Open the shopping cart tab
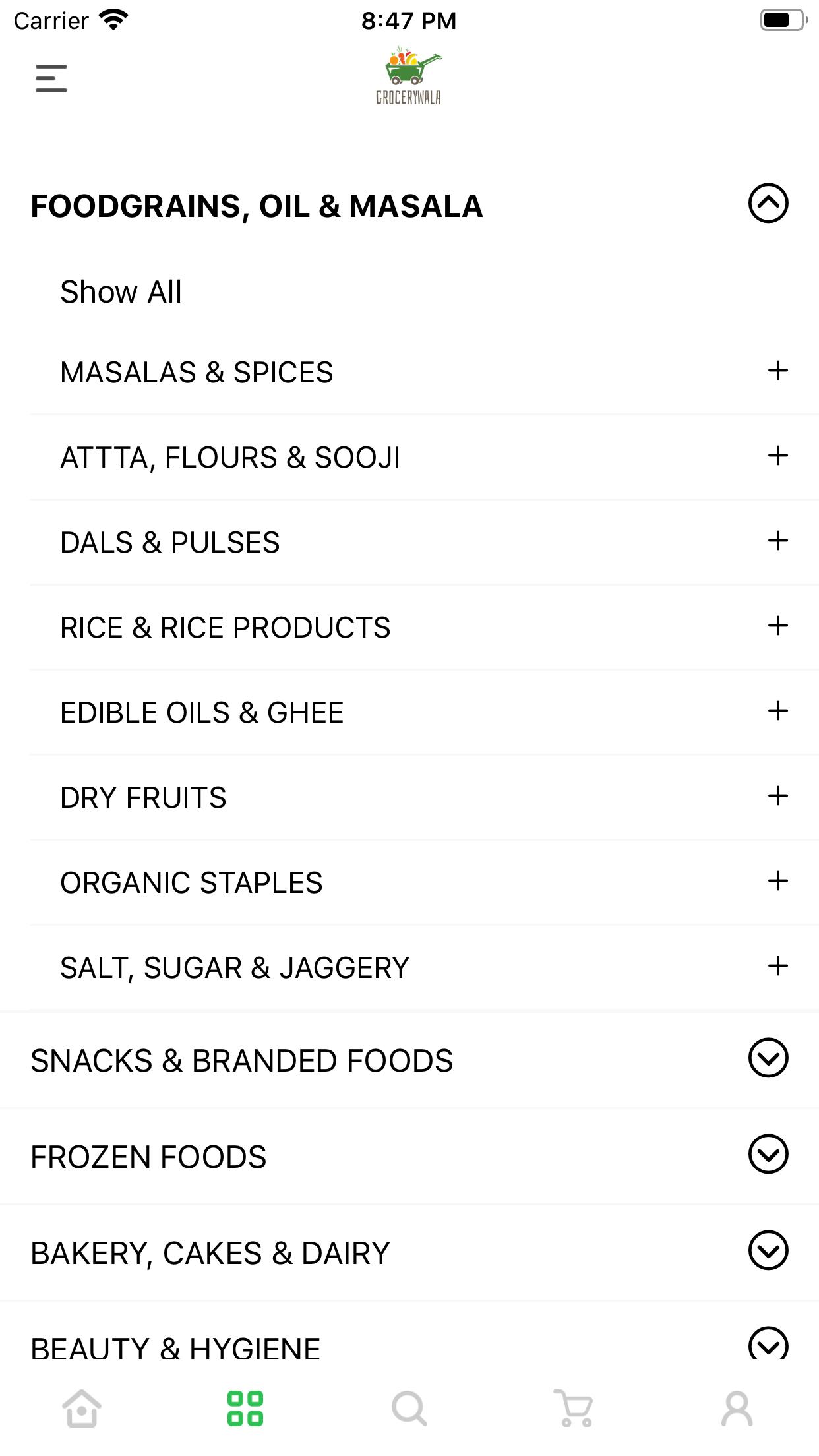Viewport: 819px width, 1456px height. point(573,1409)
